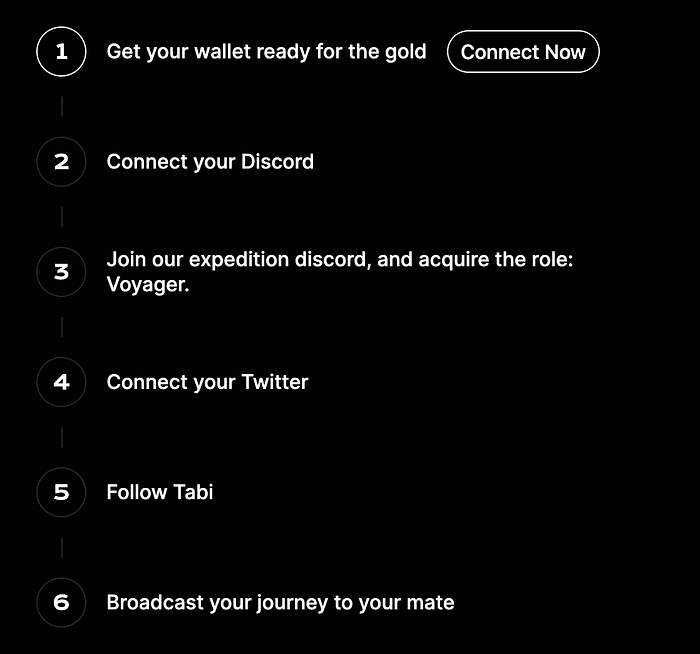Tap the Connect Now wallet button

coord(523,52)
